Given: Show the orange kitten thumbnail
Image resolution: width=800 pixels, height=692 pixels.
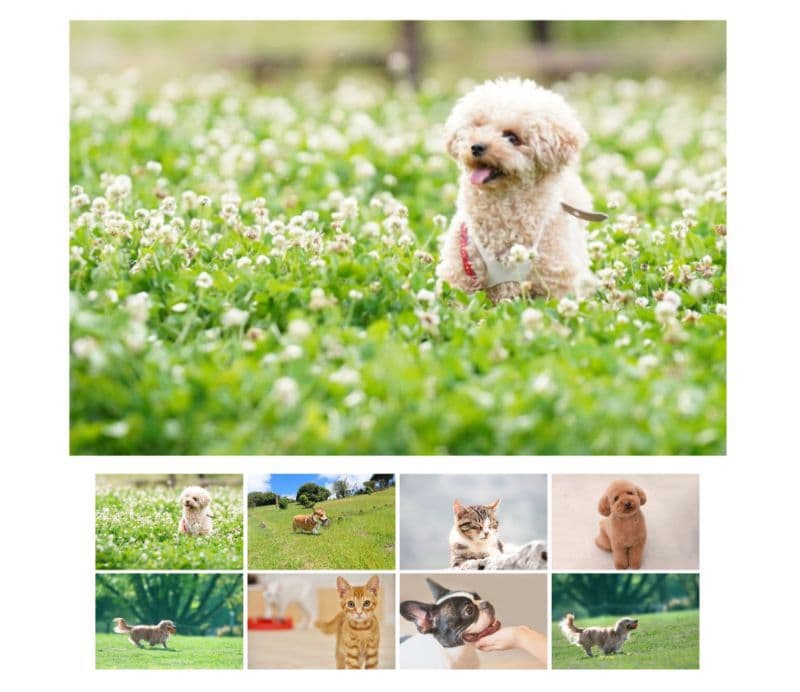Looking at the screenshot, I should pyautogui.click(x=321, y=620).
